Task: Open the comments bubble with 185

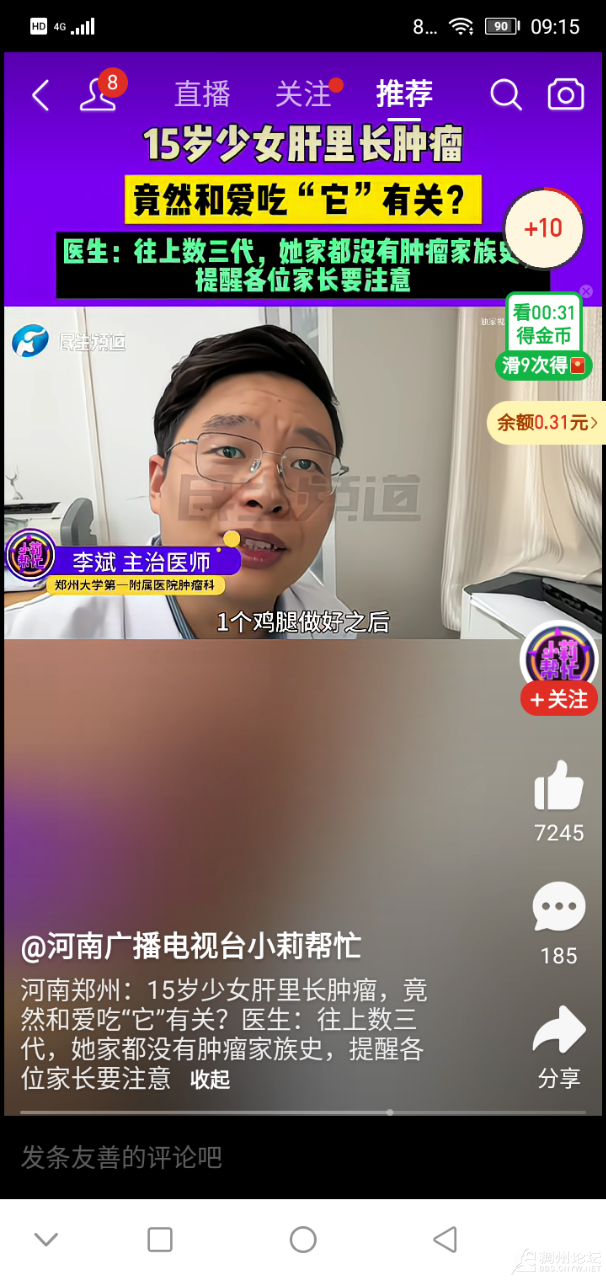Action: [559, 908]
